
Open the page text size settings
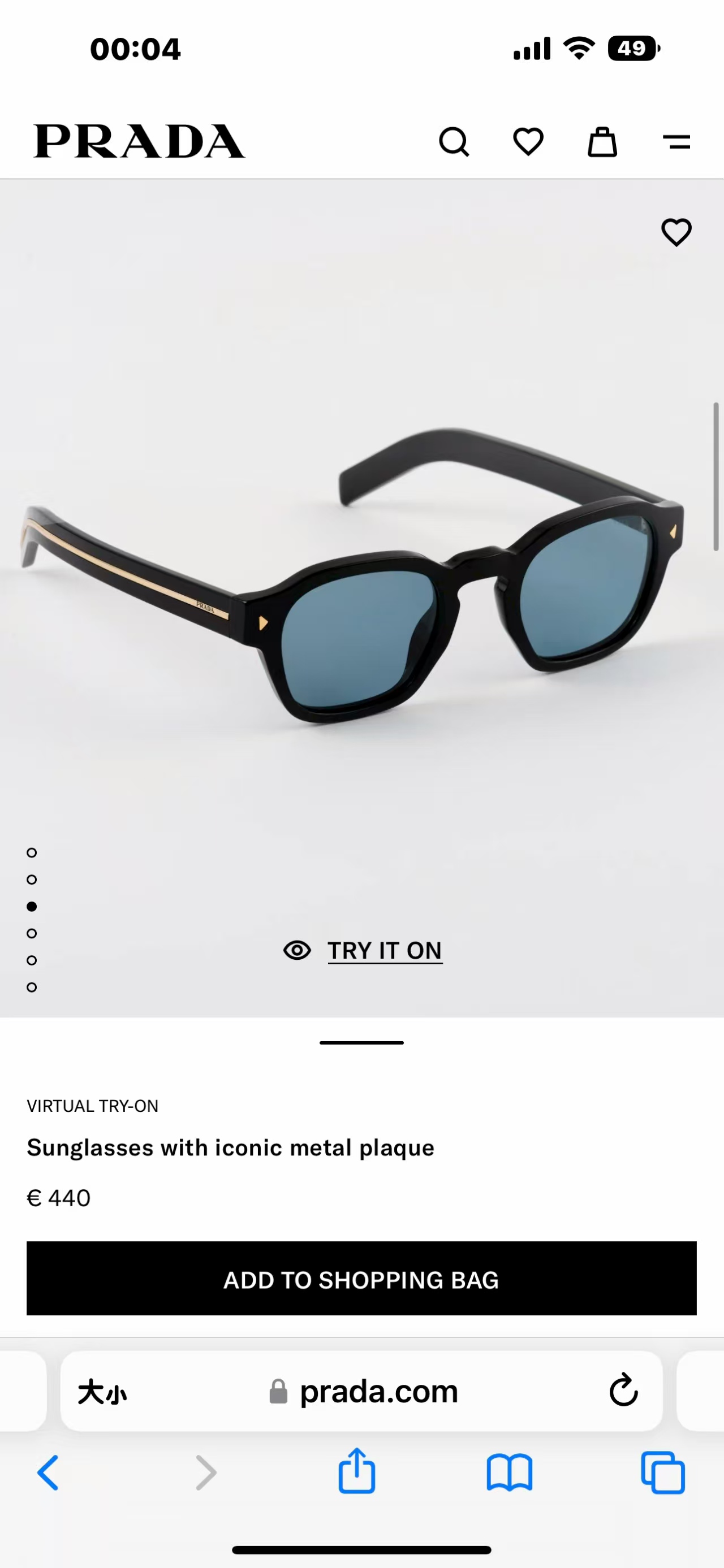click(x=102, y=1392)
